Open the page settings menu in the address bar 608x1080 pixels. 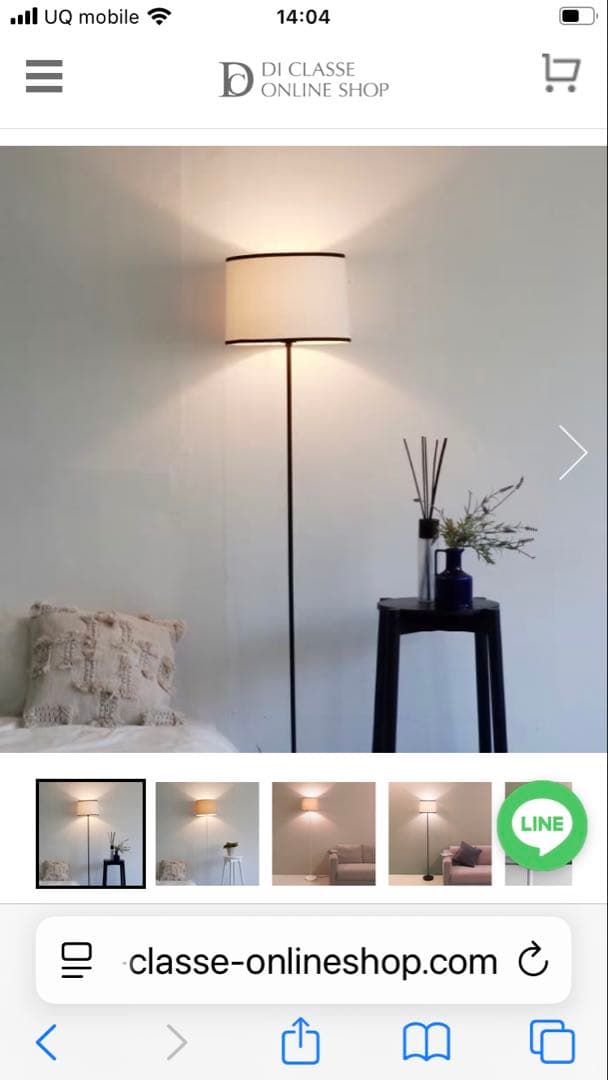[76, 962]
